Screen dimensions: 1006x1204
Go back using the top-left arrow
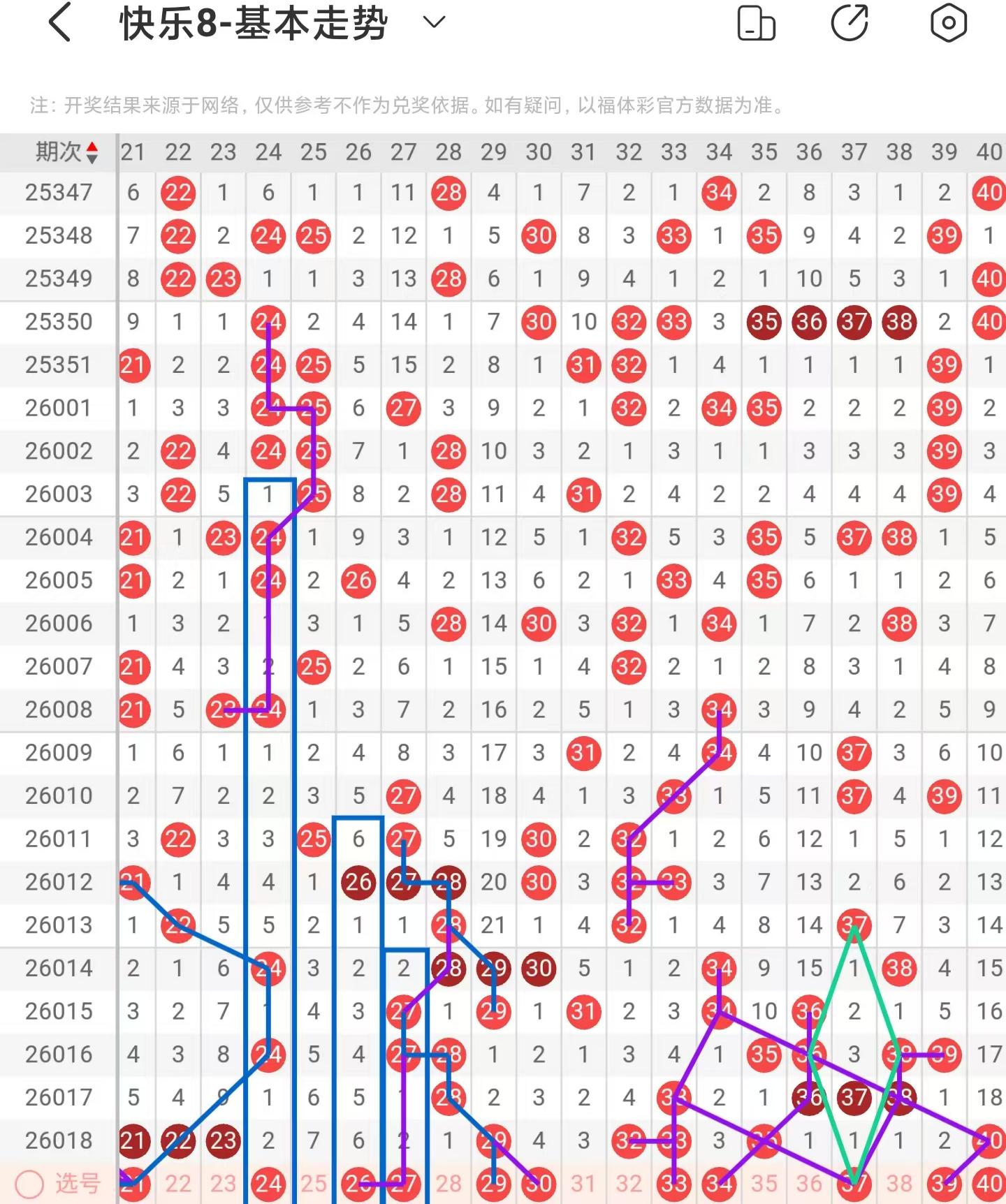tap(60, 22)
